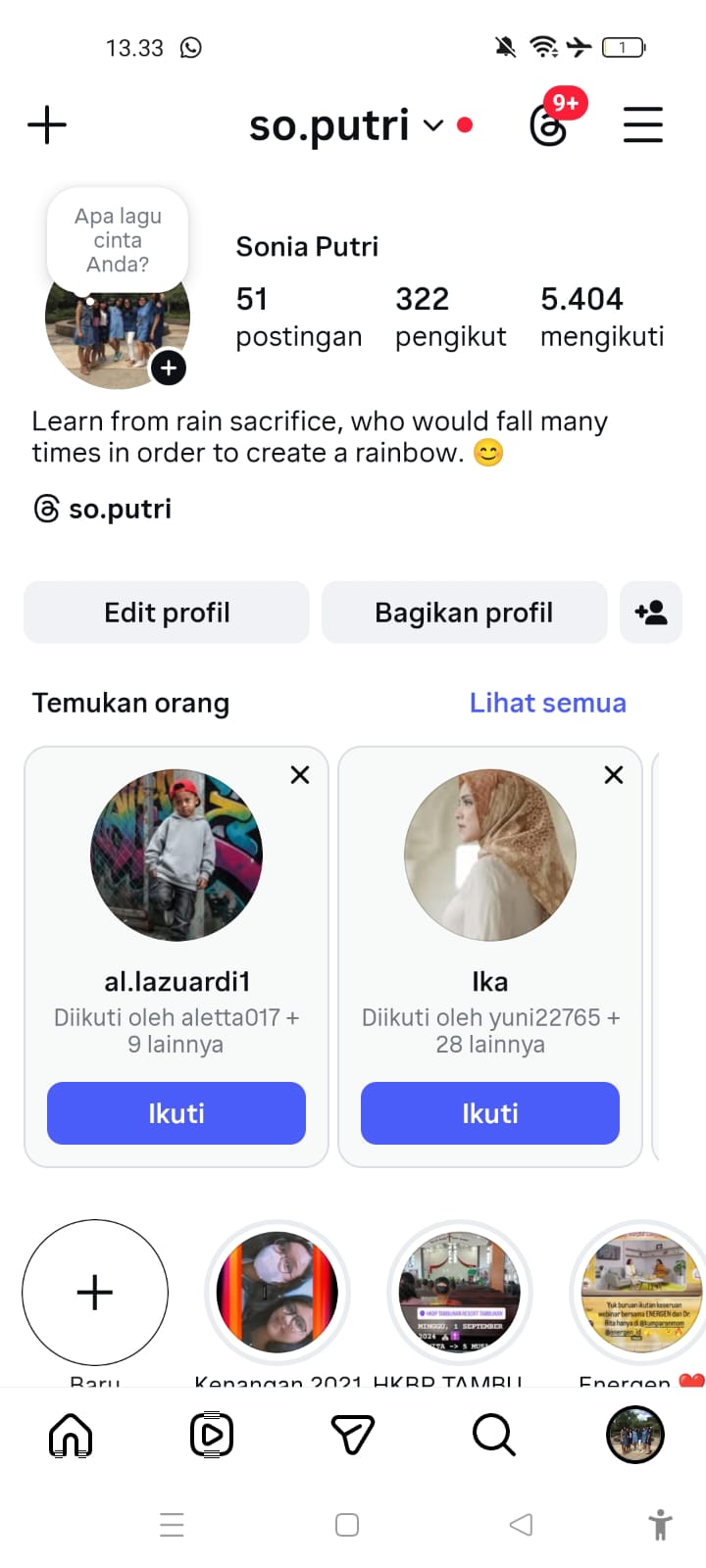Follow al.lazuardi1 with Ikuti

[176, 1113]
